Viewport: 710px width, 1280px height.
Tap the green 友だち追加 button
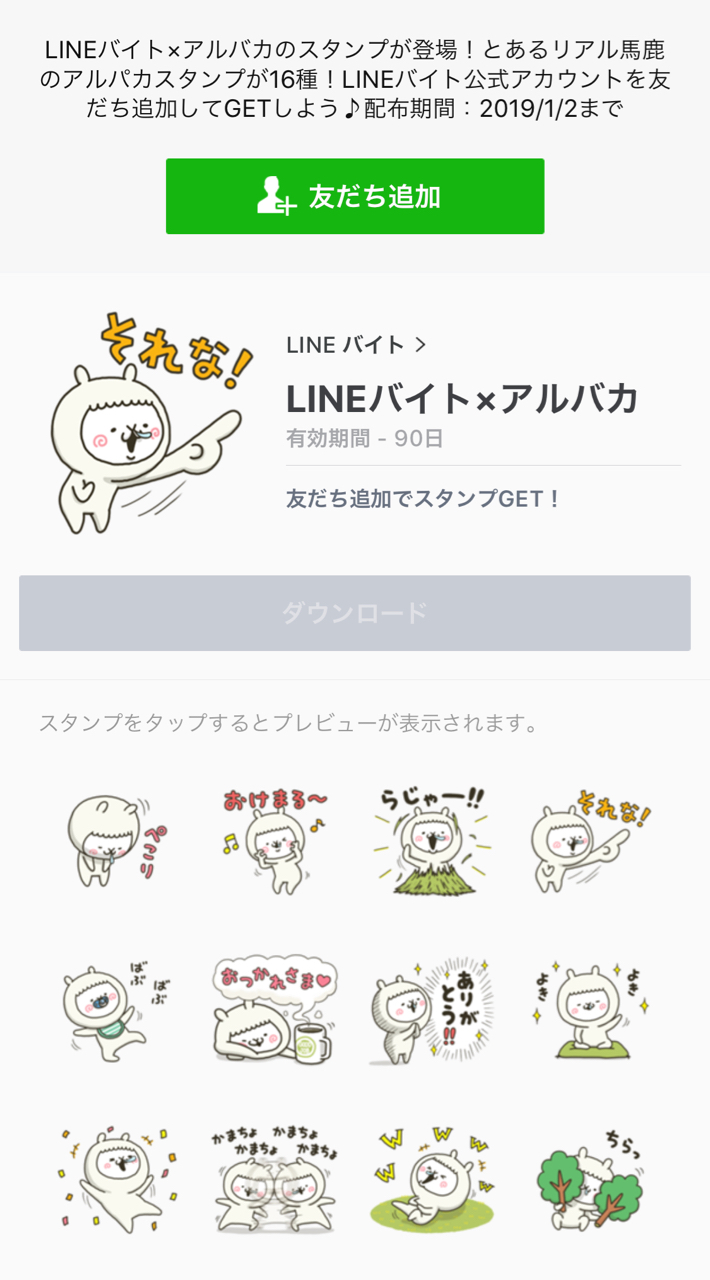coord(355,196)
